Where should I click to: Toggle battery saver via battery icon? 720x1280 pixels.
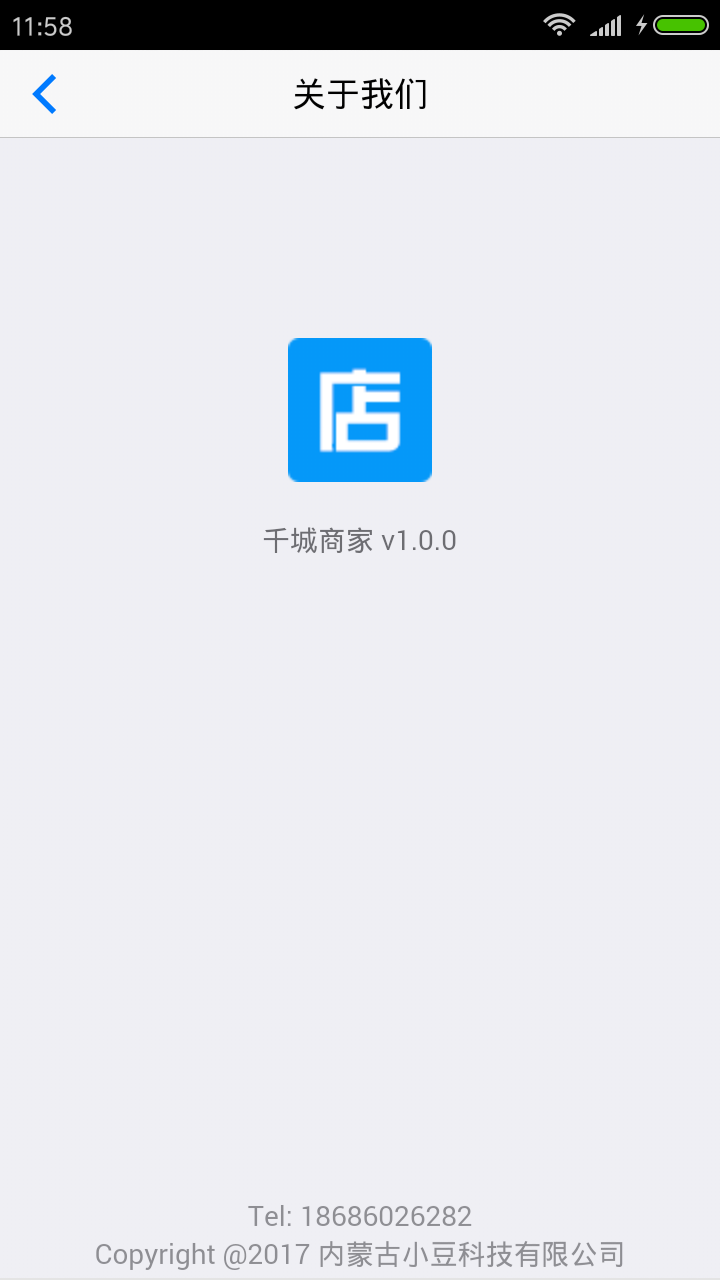pos(681,24)
